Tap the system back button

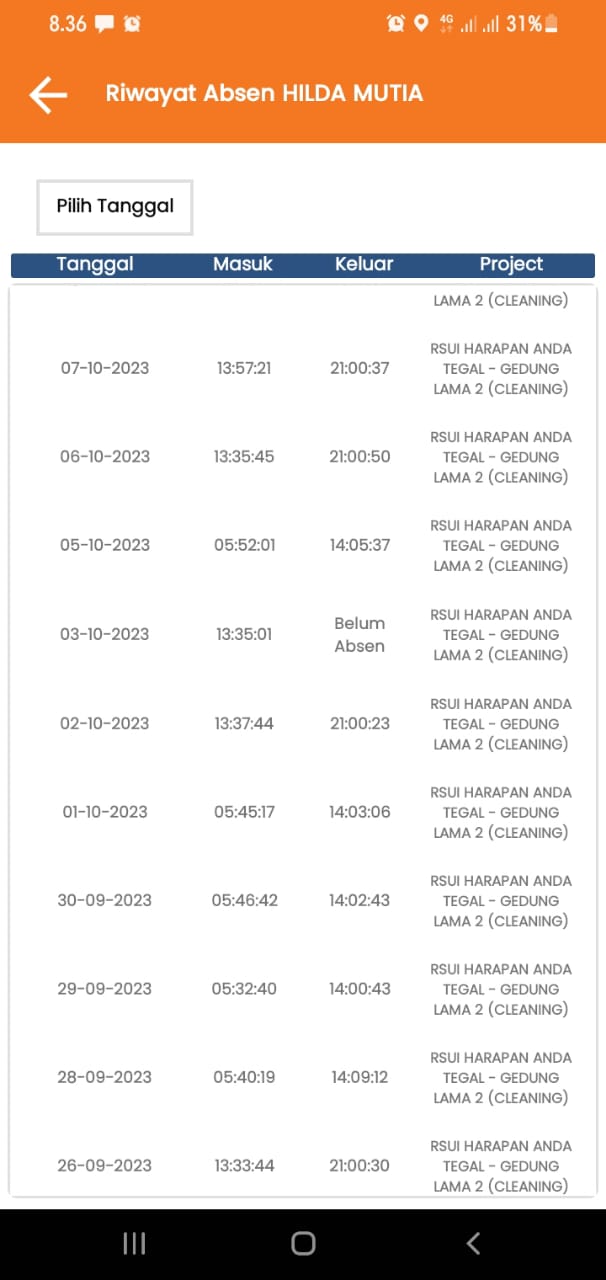[x=473, y=1243]
